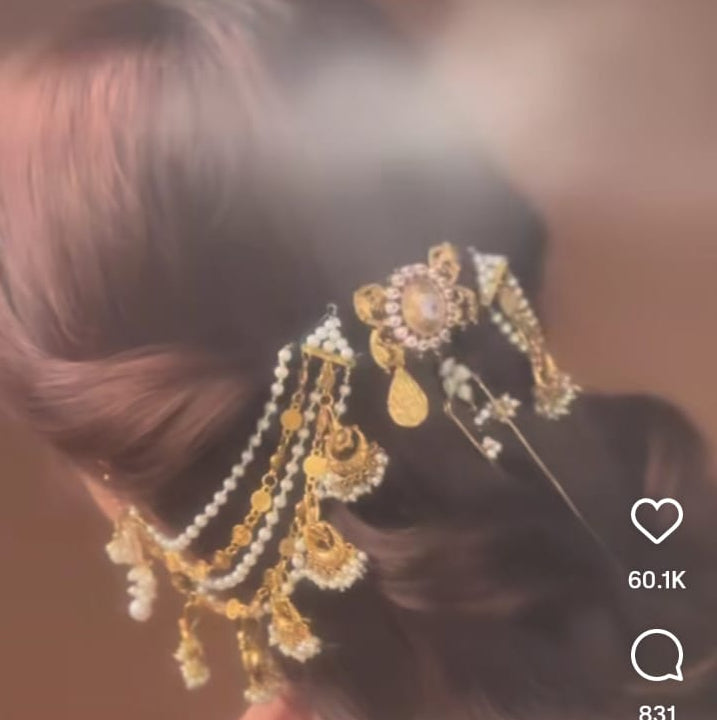Like this video with the heart icon
717x720 pixels.
pyautogui.click(x=657, y=521)
